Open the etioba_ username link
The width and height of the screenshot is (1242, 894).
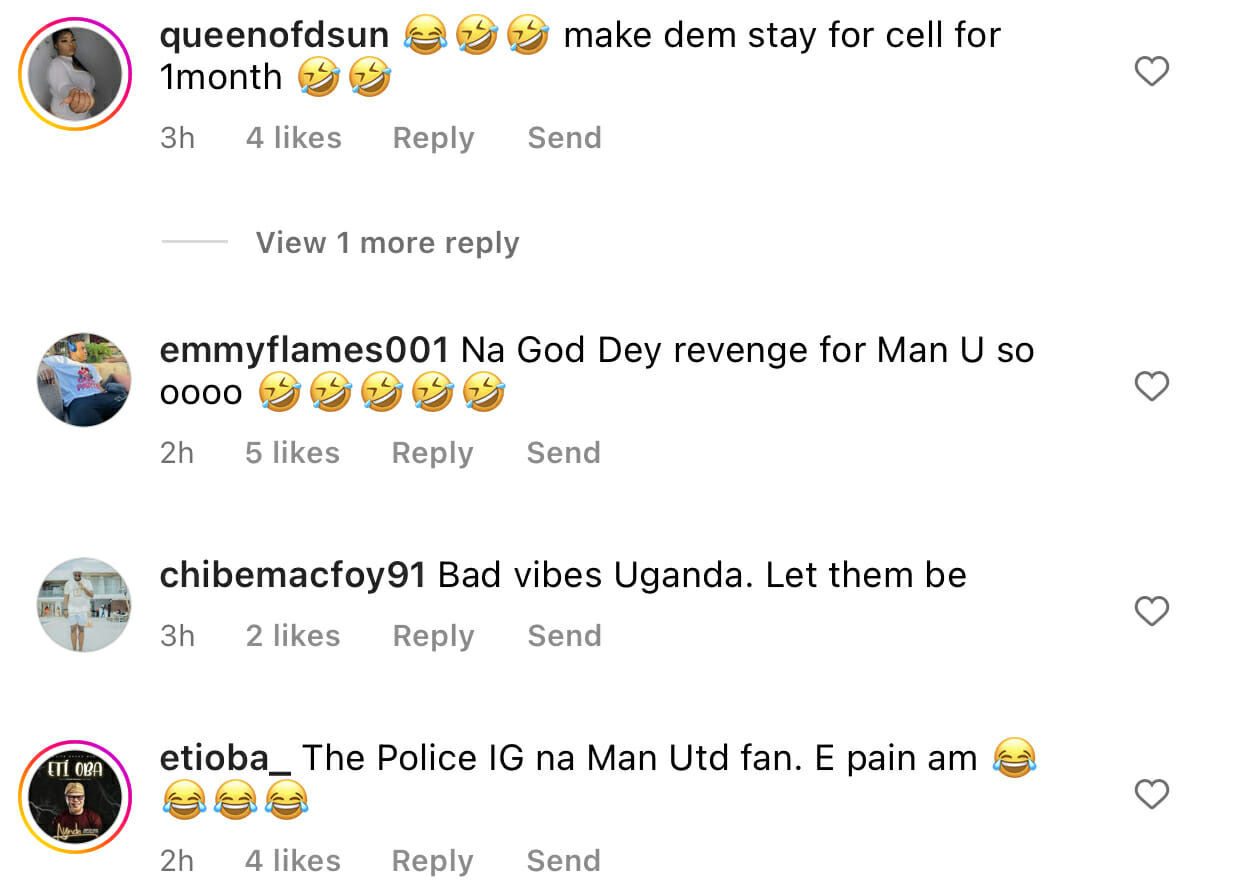point(225,758)
